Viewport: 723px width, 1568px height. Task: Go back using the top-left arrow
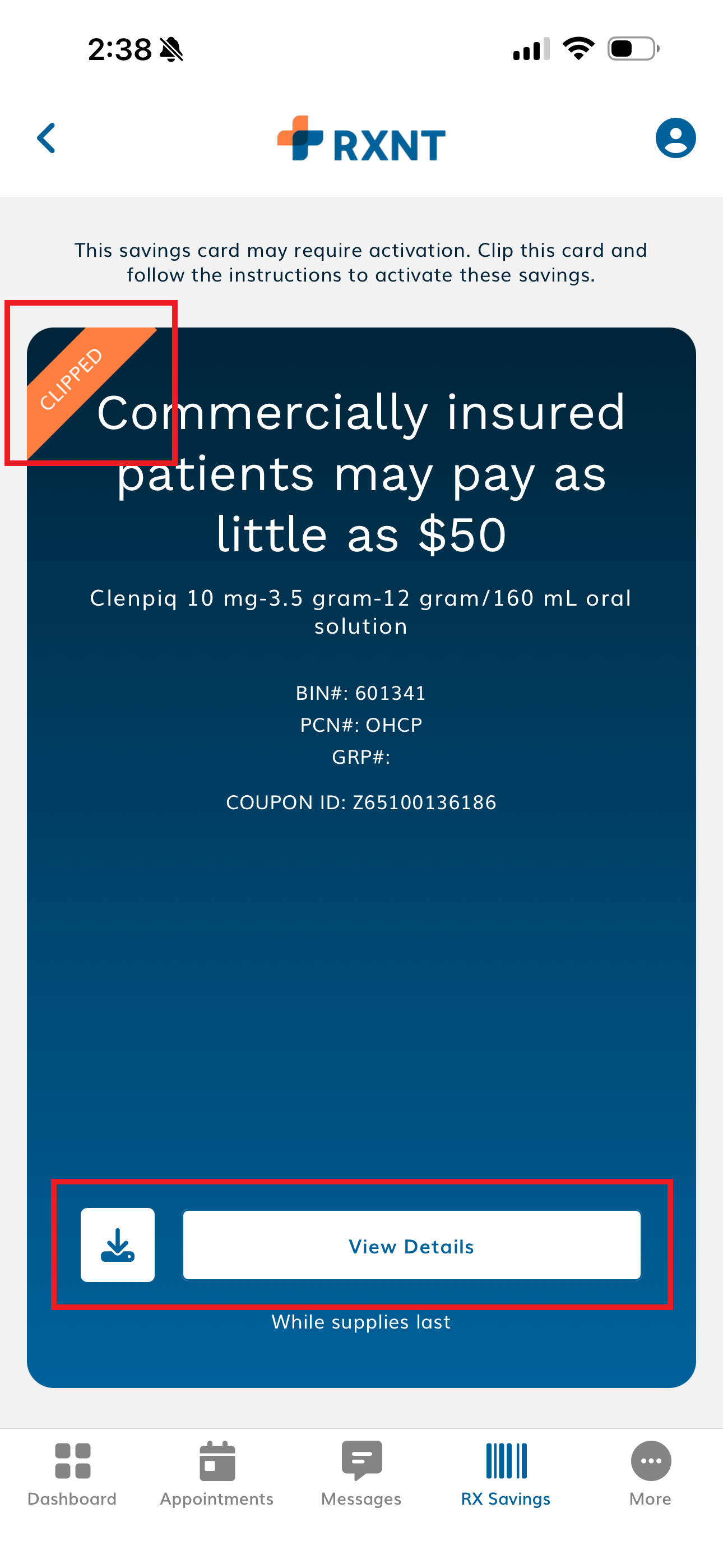[47, 138]
